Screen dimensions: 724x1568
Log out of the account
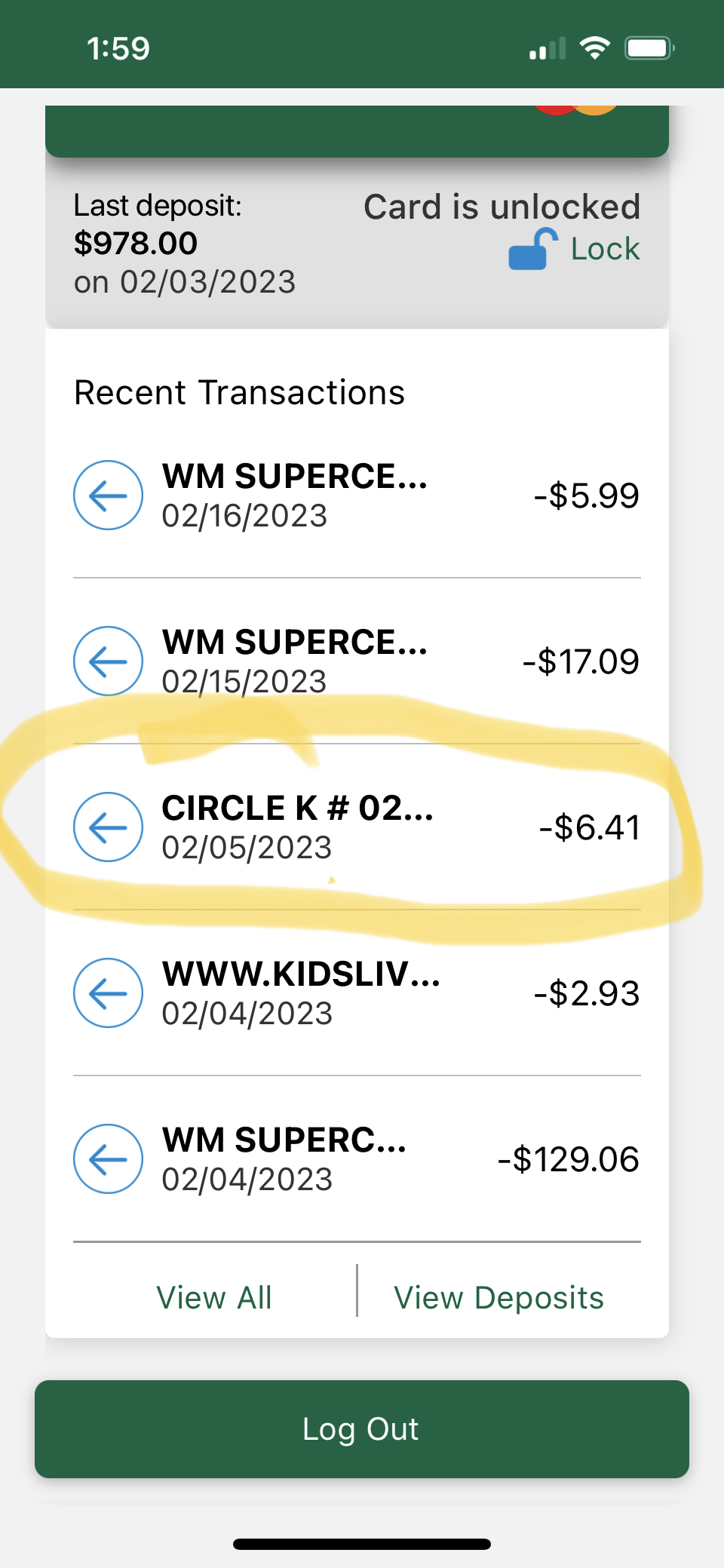click(361, 1428)
